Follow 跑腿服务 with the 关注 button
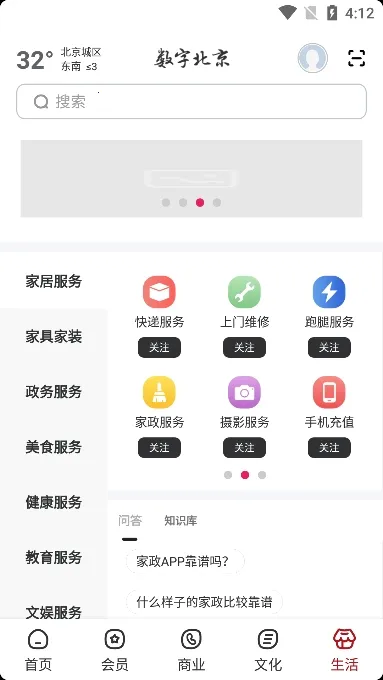The width and height of the screenshot is (383, 680). 329,347
